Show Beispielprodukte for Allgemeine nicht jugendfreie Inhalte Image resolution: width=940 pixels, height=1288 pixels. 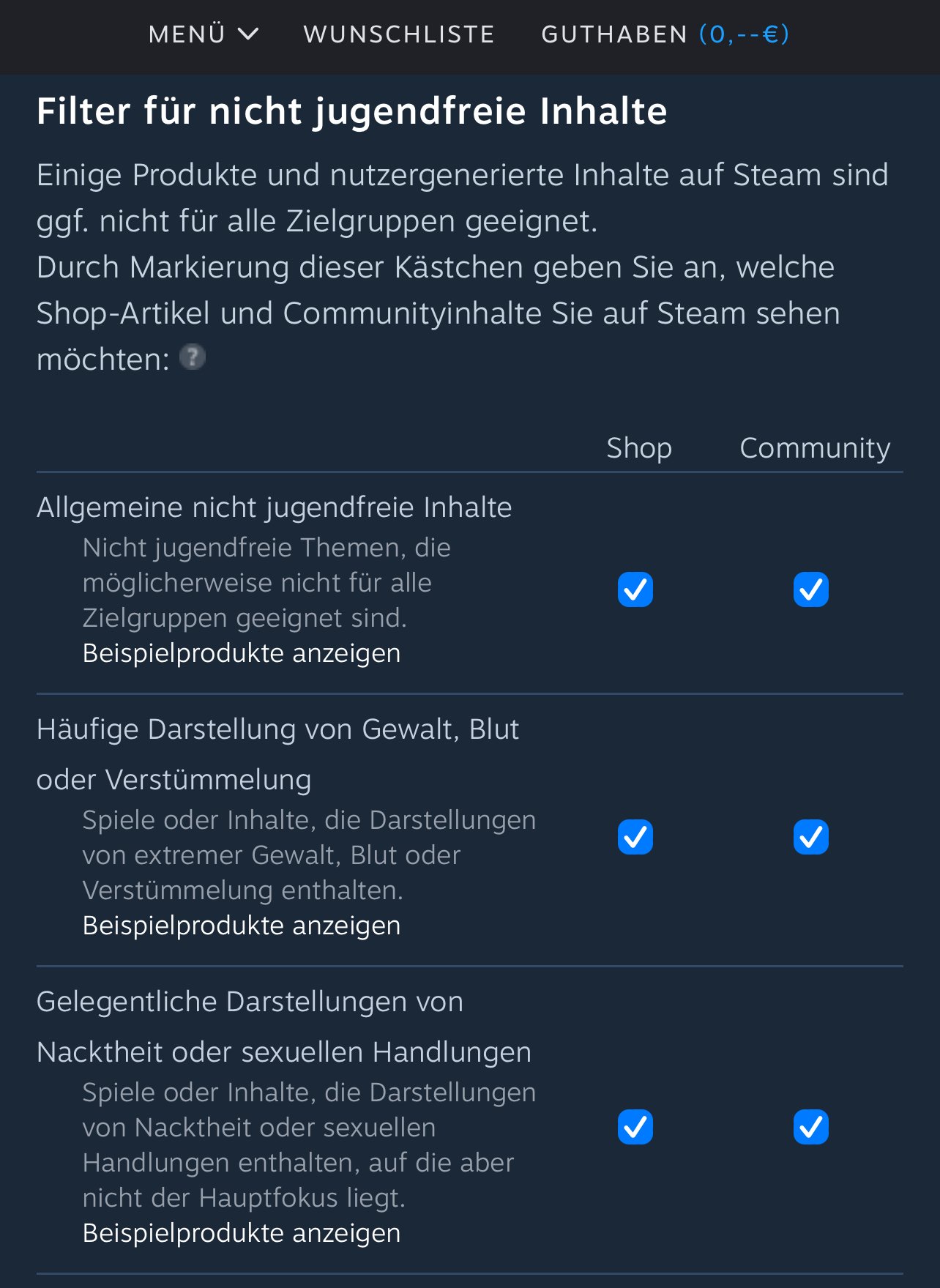[x=242, y=653]
